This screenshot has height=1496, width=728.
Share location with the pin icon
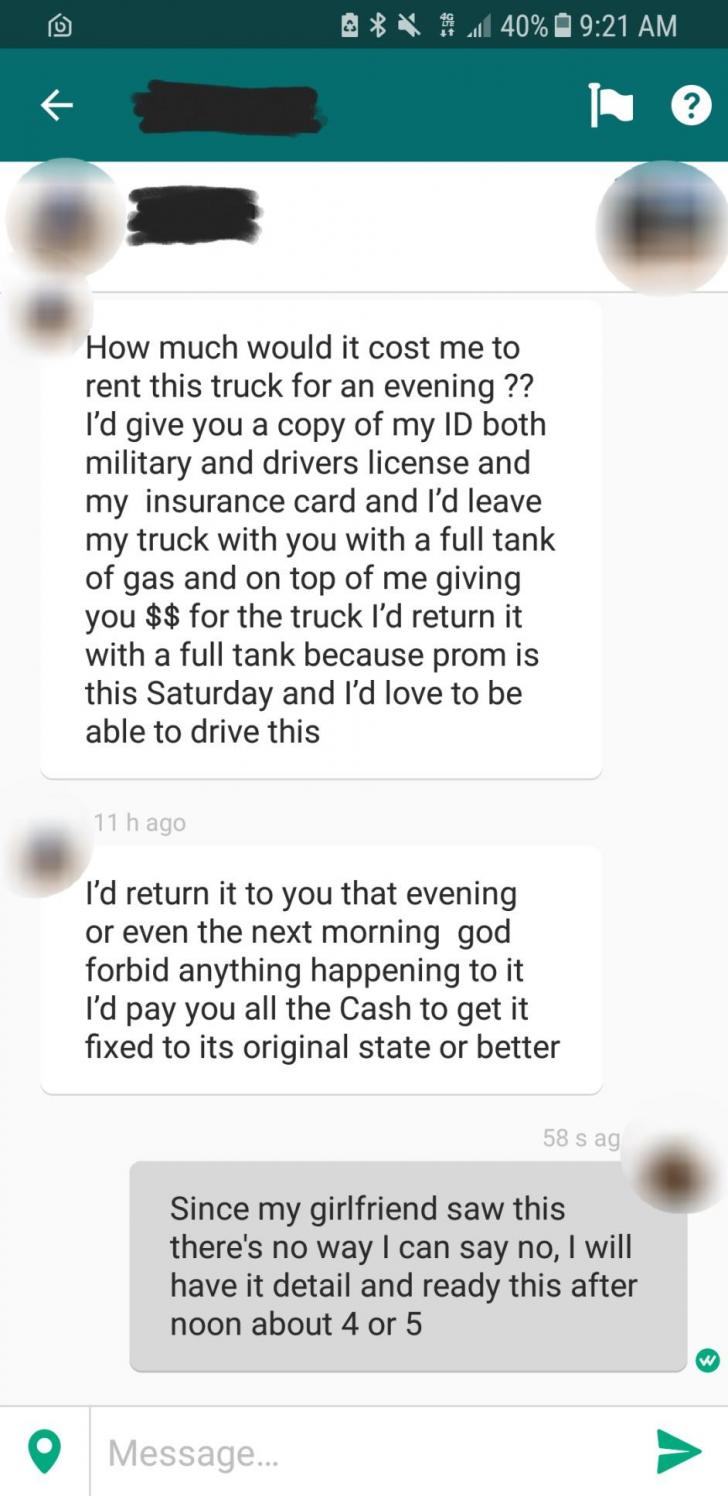tap(44, 1452)
